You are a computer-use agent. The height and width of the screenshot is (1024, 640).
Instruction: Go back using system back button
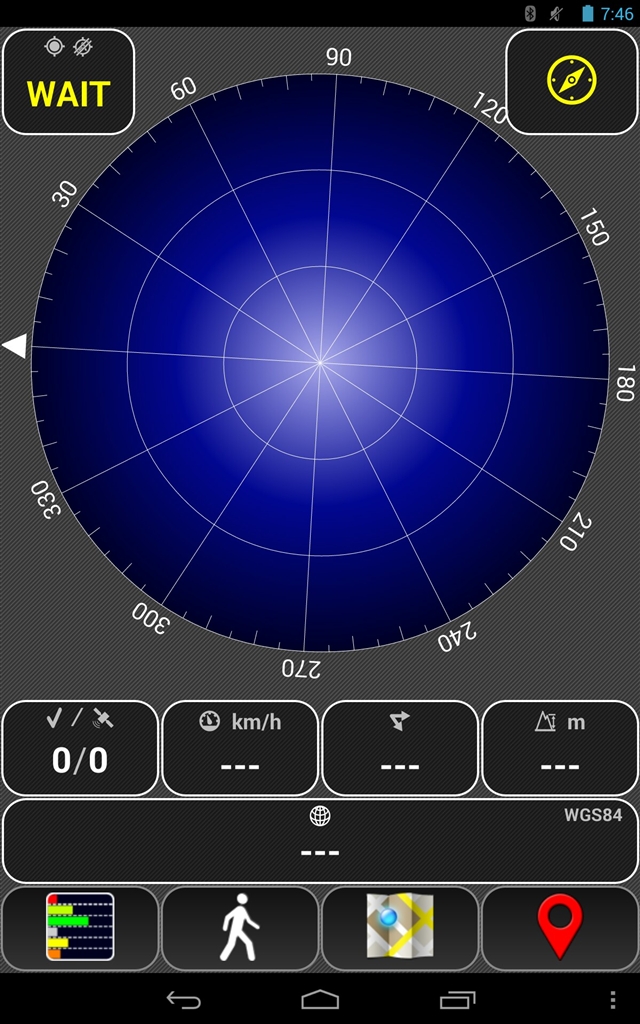184,1000
